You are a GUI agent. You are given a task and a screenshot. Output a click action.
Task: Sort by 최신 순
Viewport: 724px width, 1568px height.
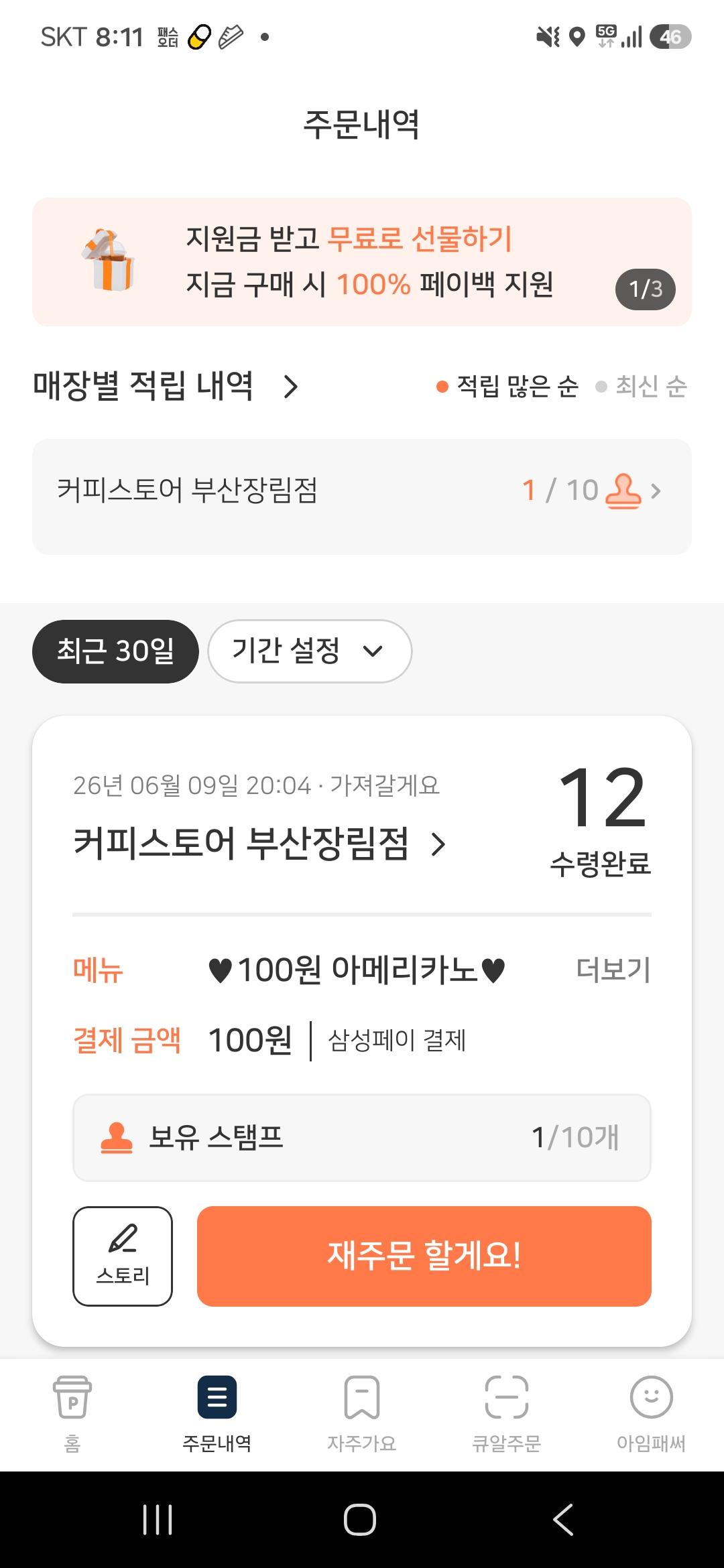point(642,387)
